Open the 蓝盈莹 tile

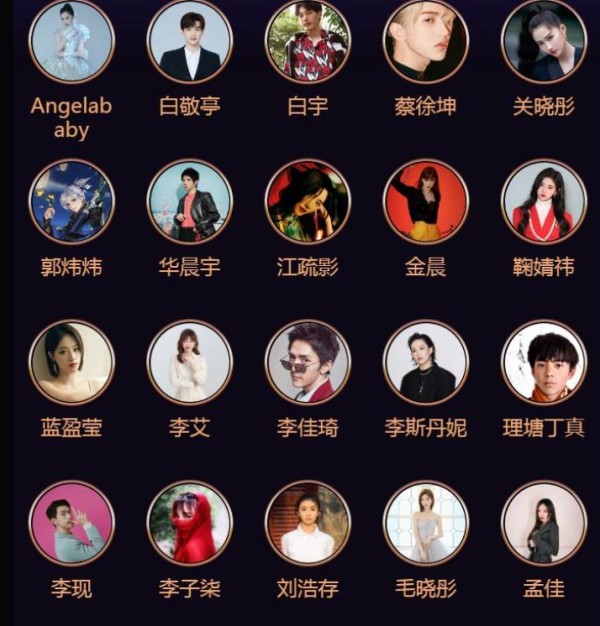pos(72,362)
